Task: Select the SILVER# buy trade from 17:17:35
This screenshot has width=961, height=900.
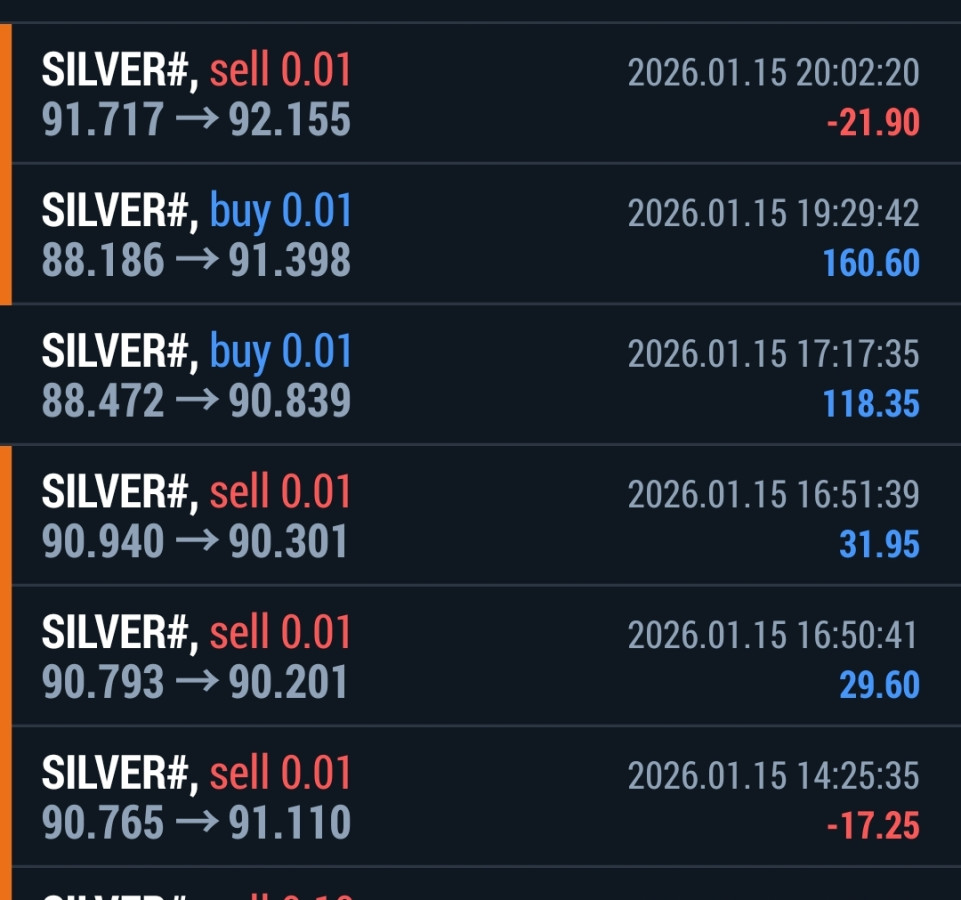Action: tap(480, 375)
